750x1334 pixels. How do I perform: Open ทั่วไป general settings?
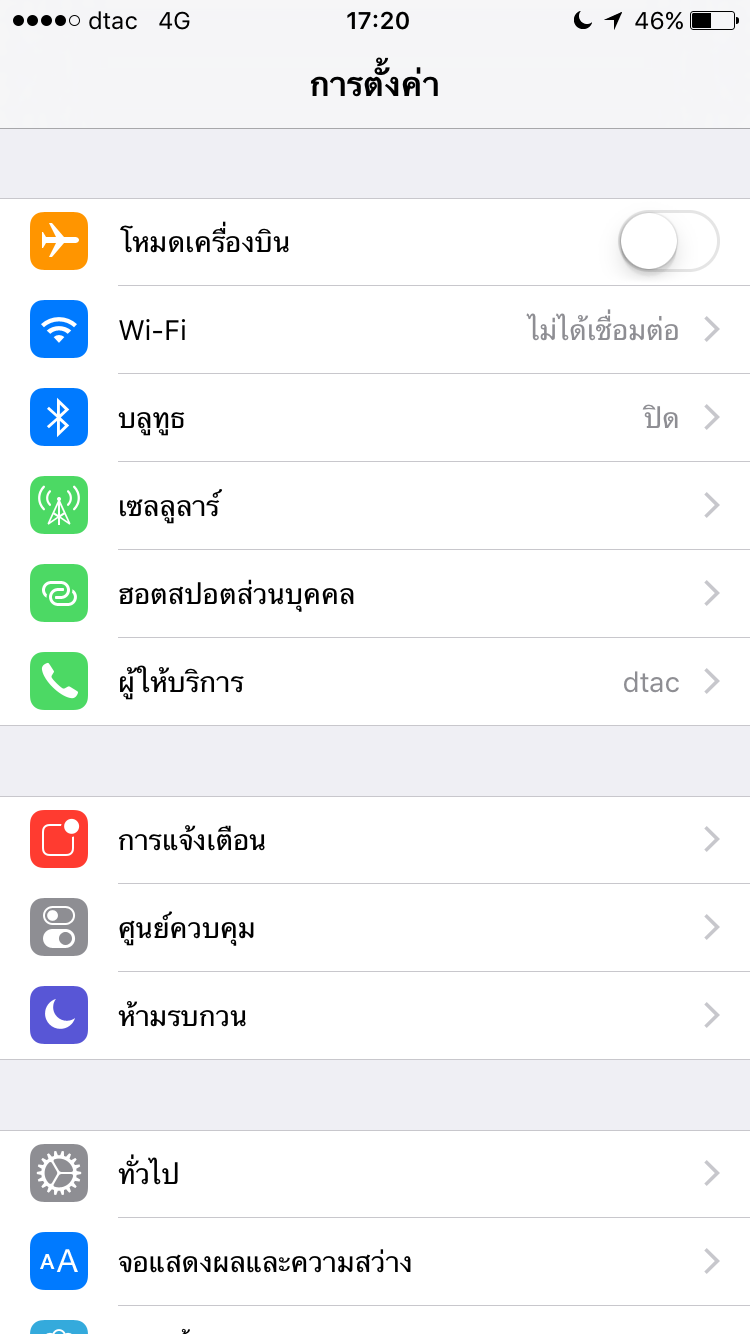[x=375, y=1173]
